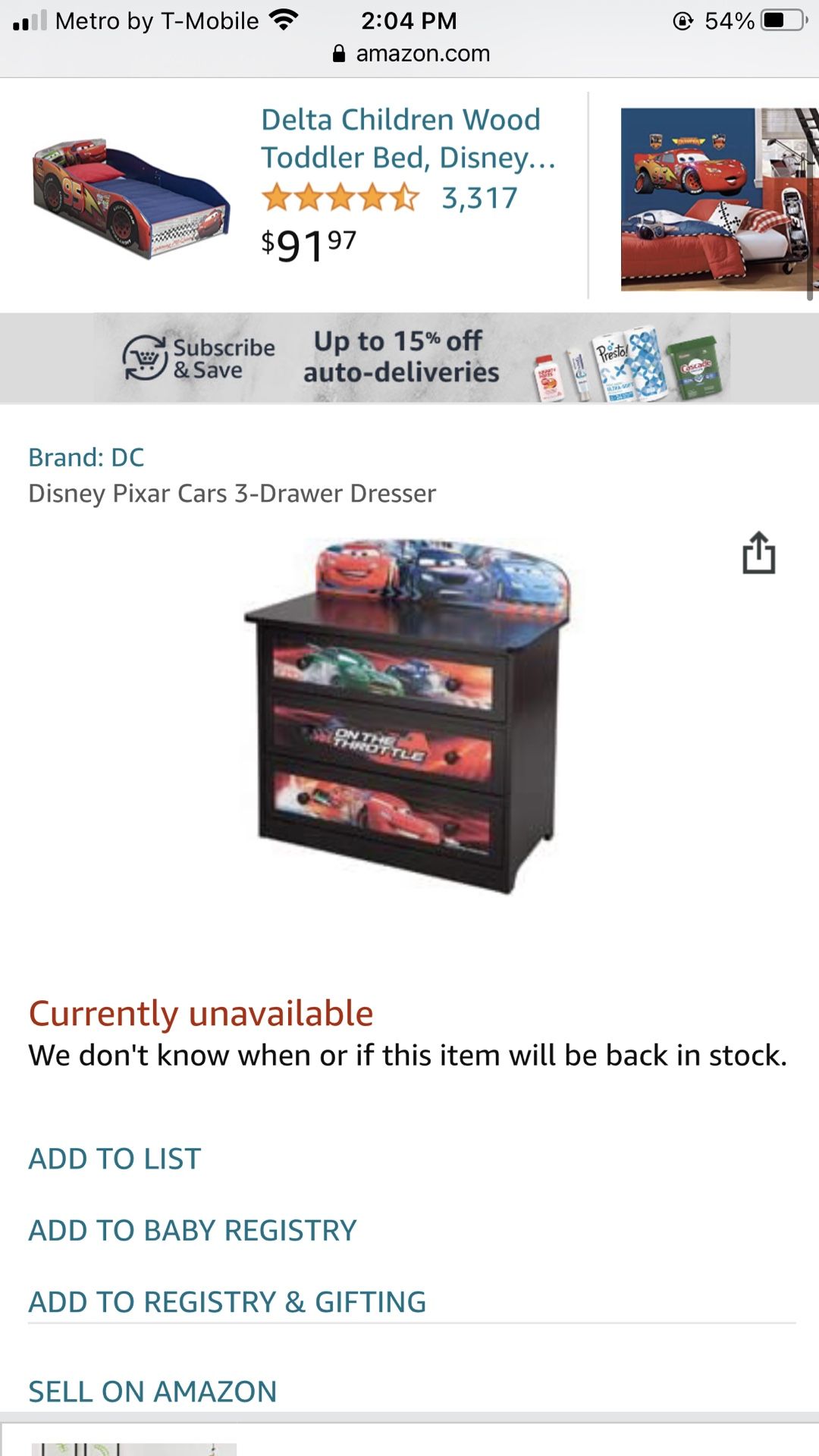Tap the lock icon next to amazon.com
The width and height of the screenshot is (819, 1456).
coord(340,53)
